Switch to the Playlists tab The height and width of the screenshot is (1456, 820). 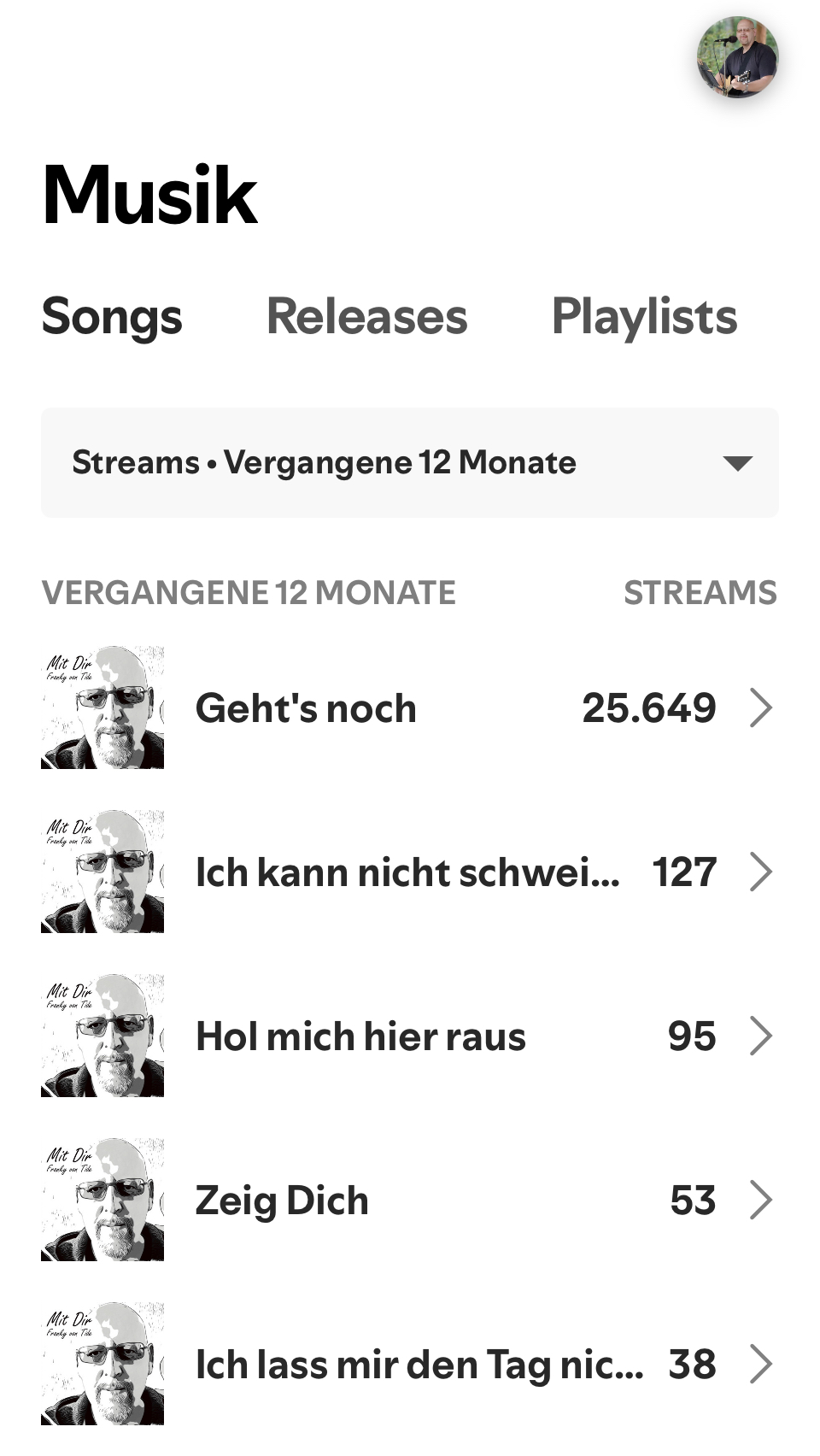644,317
